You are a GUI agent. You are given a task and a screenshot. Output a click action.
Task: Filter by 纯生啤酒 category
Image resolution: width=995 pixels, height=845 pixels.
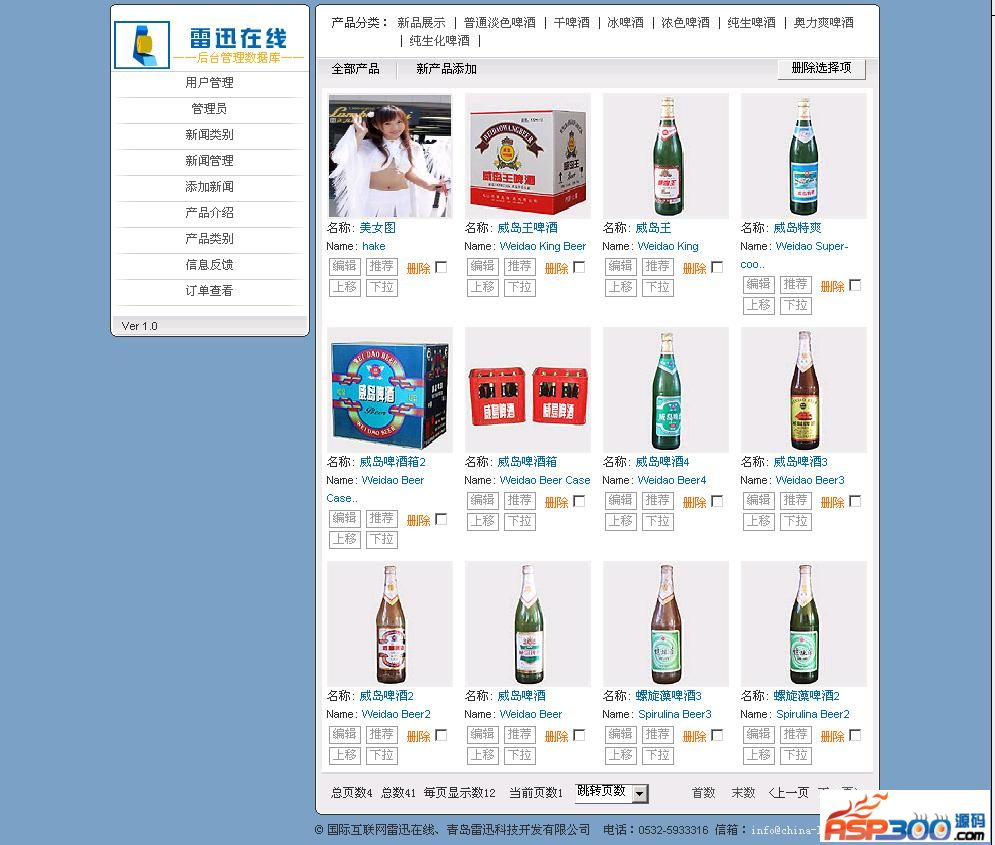pos(751,22)
